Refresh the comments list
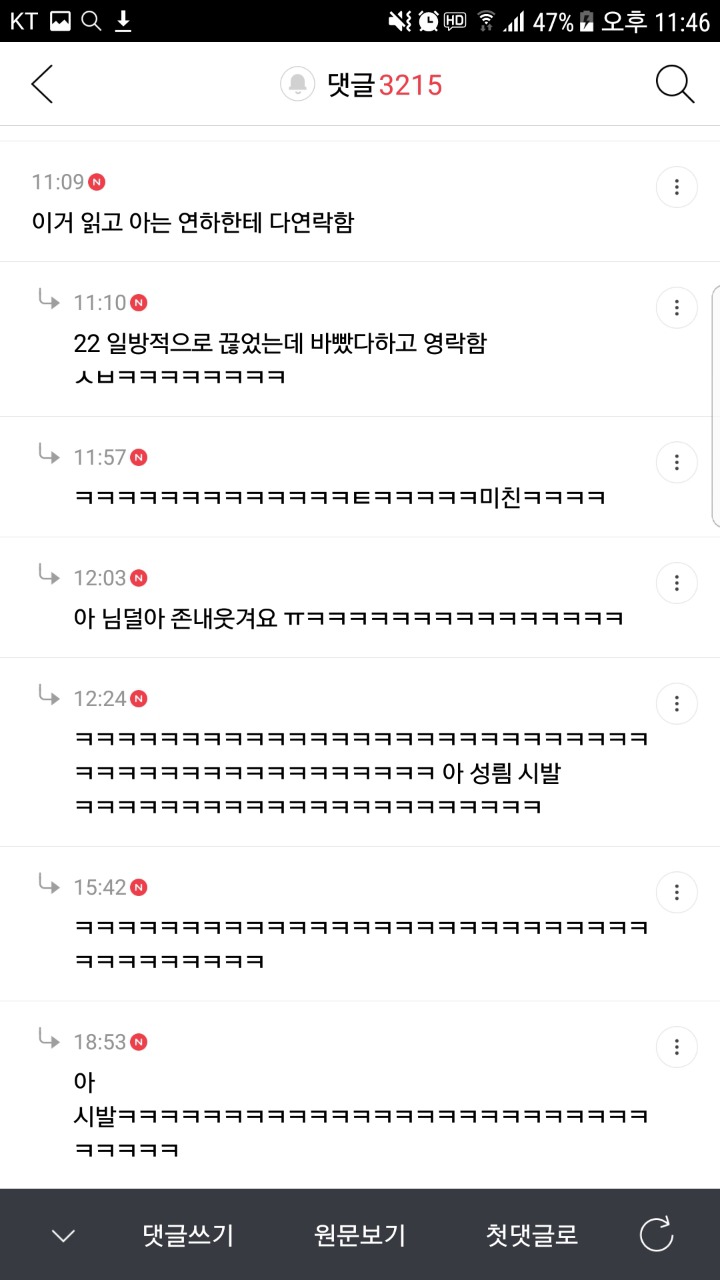Viewport: 720px width, 1280px height. click(x=657, y=1236)
